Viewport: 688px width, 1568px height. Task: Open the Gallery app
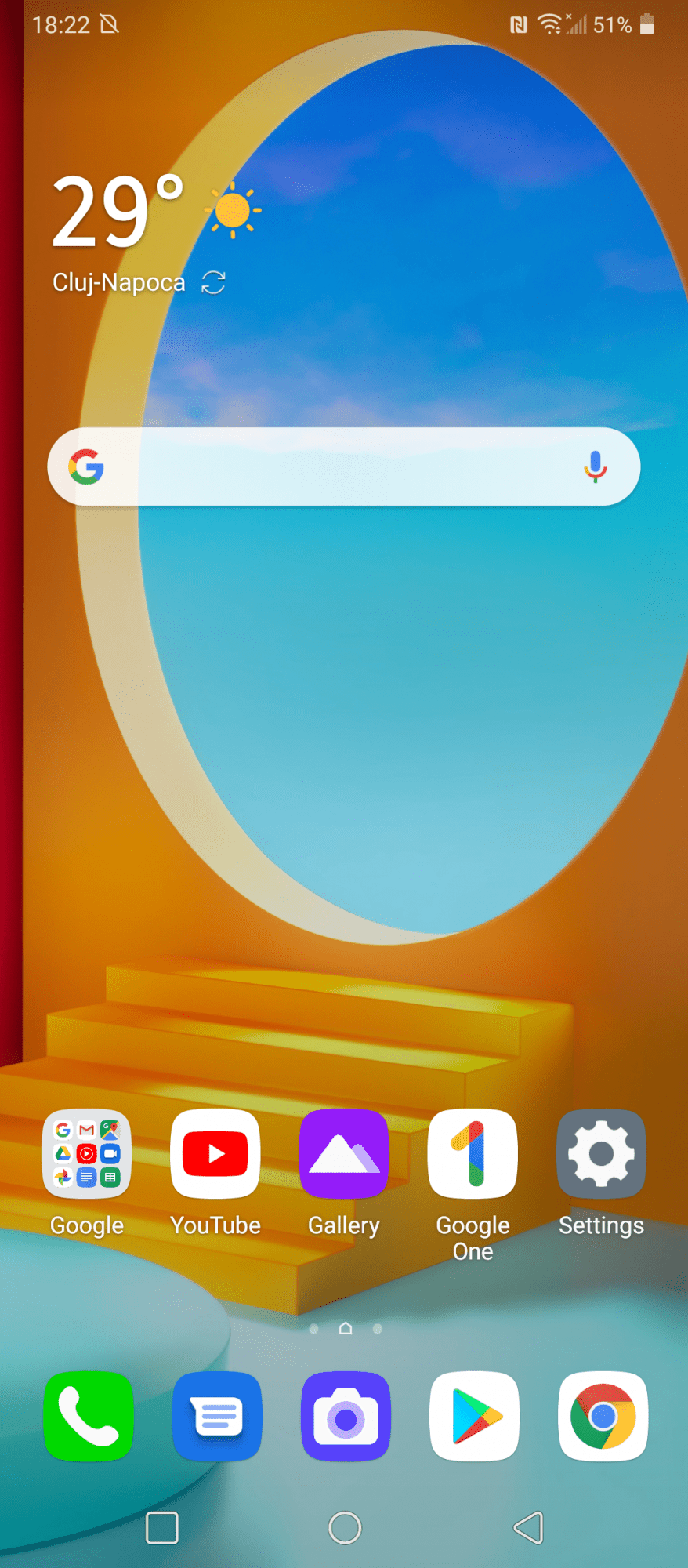point(344,1154)
